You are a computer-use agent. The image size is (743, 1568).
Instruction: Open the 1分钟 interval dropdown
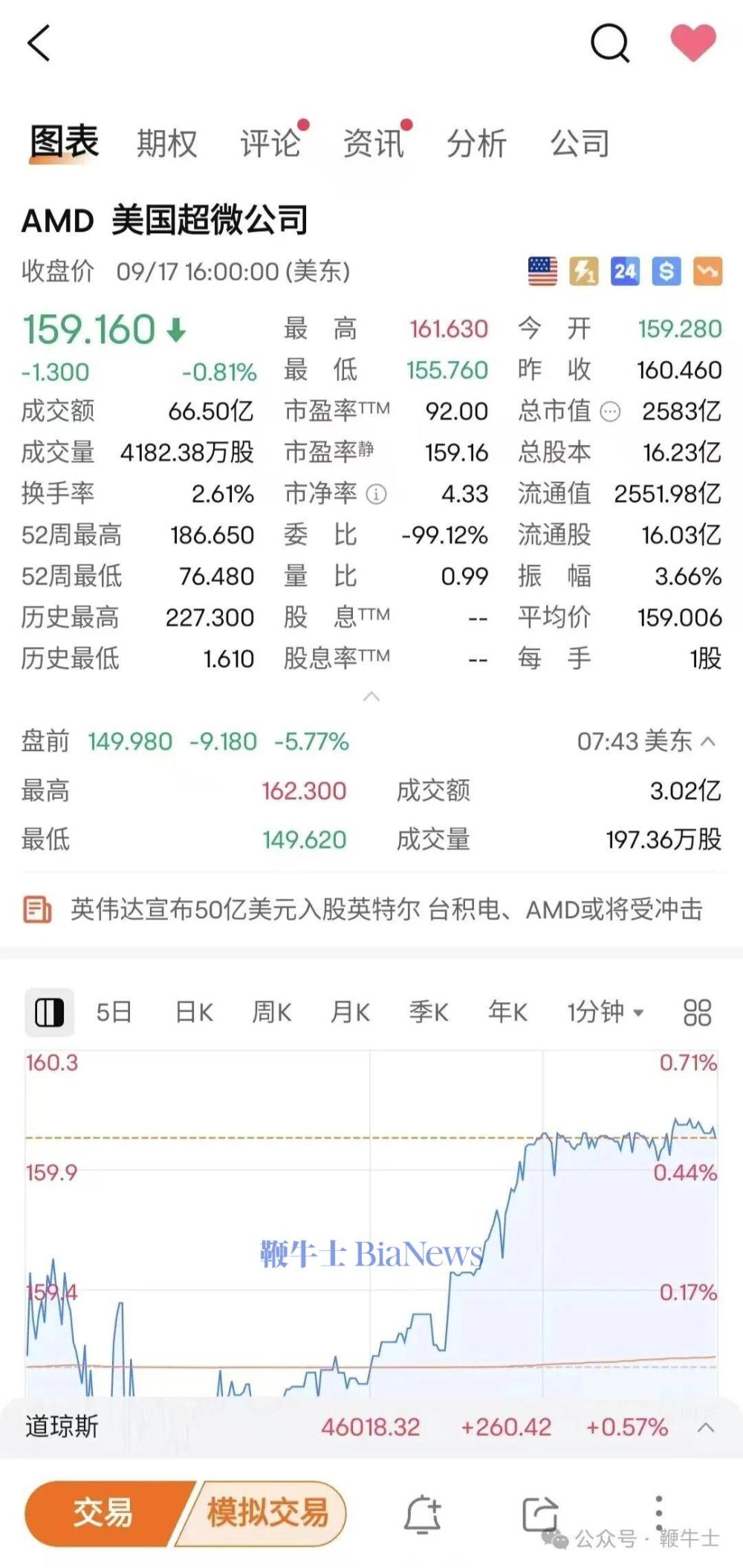(x=605, y=1012)
